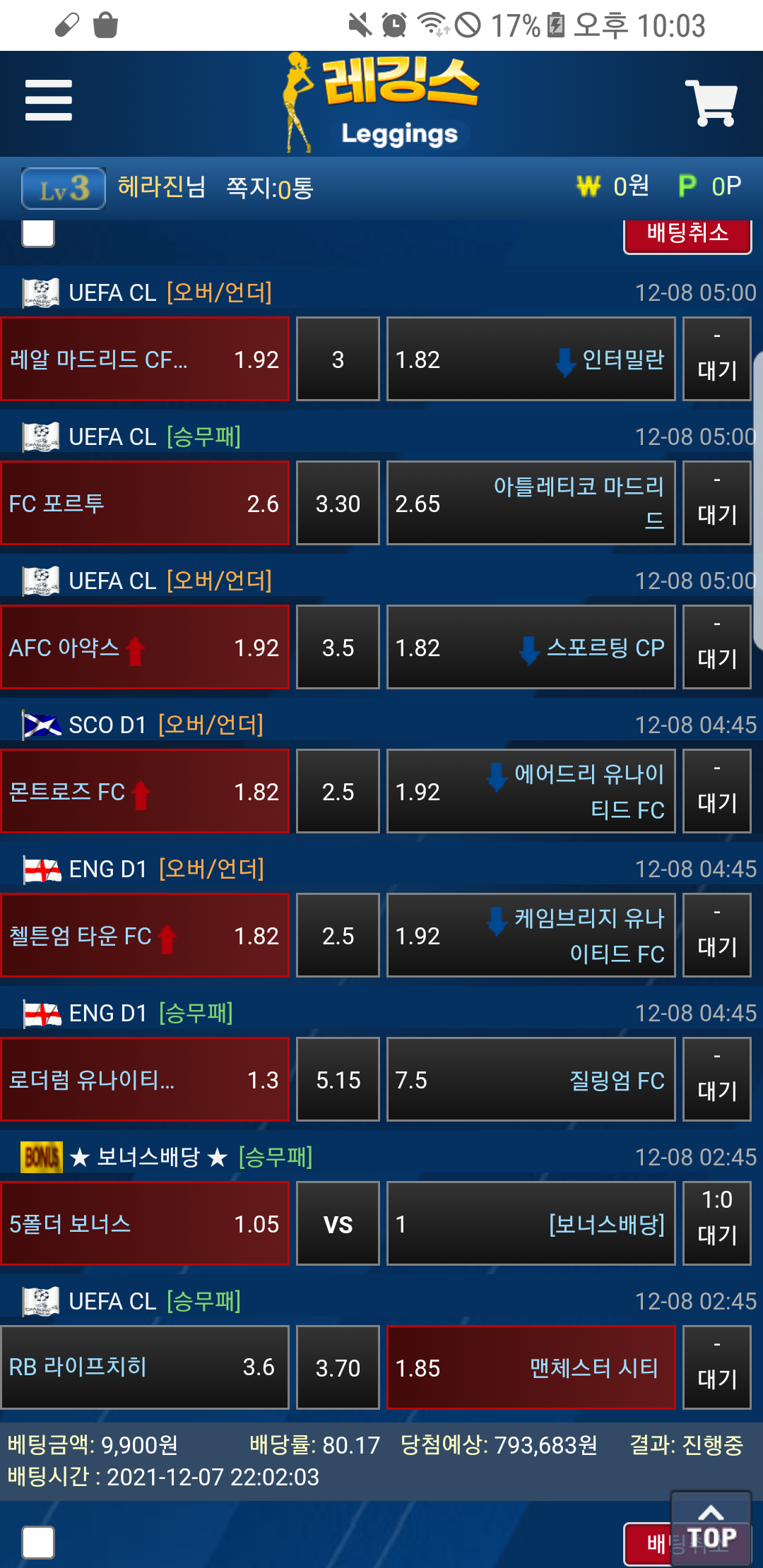Select 5폴더 보너스 at 1.05
Screen dimensions: 763x1568
(x=145, y=1223)
